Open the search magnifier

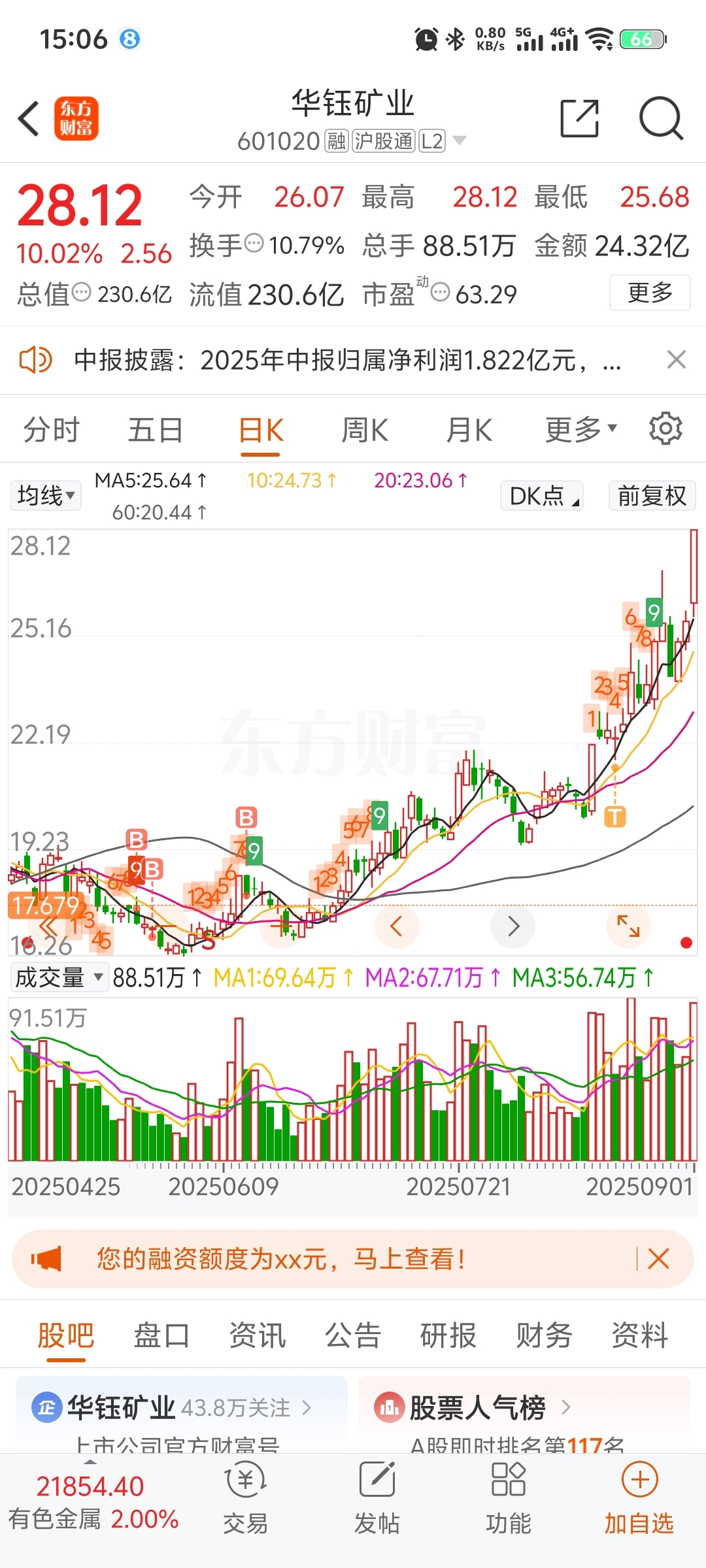coord(661,119)
